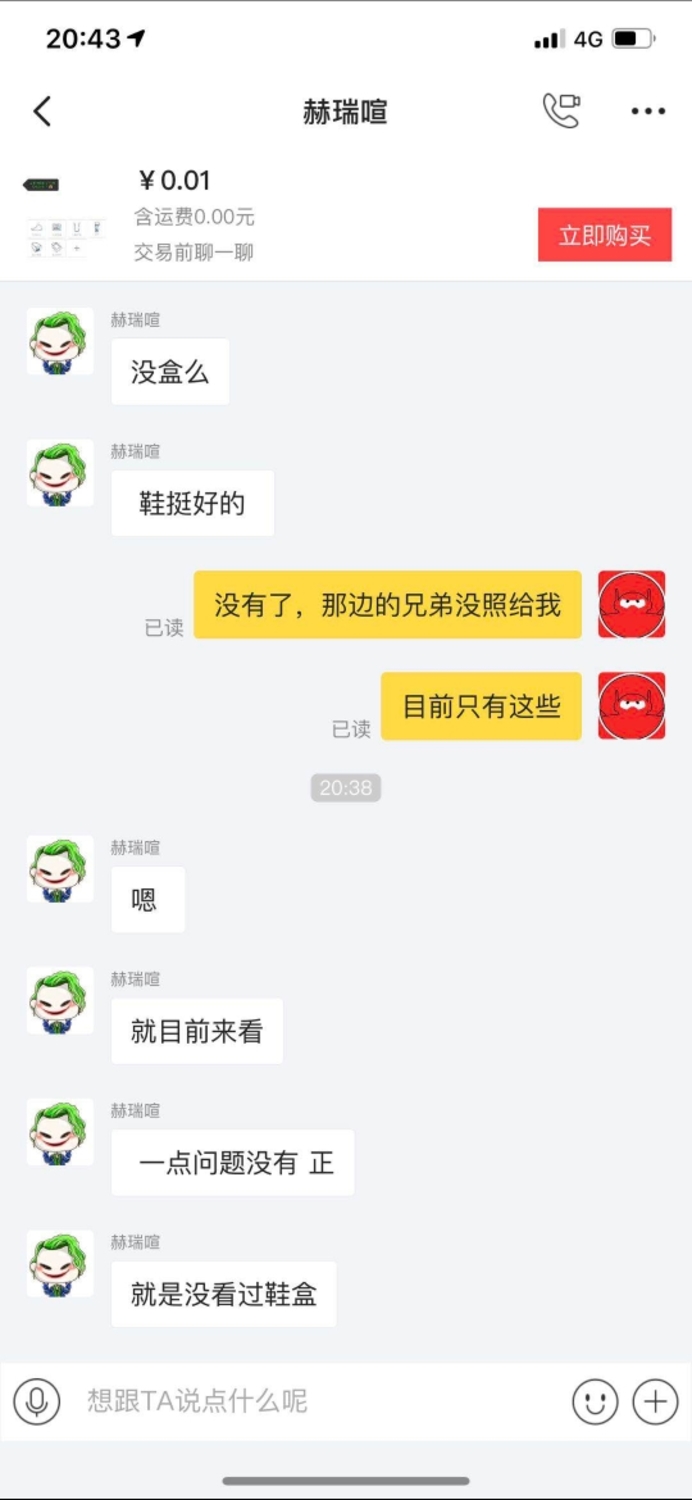Open the three-dot overflow menu
The image size is (692, 1500).
[x=648, y=111]
